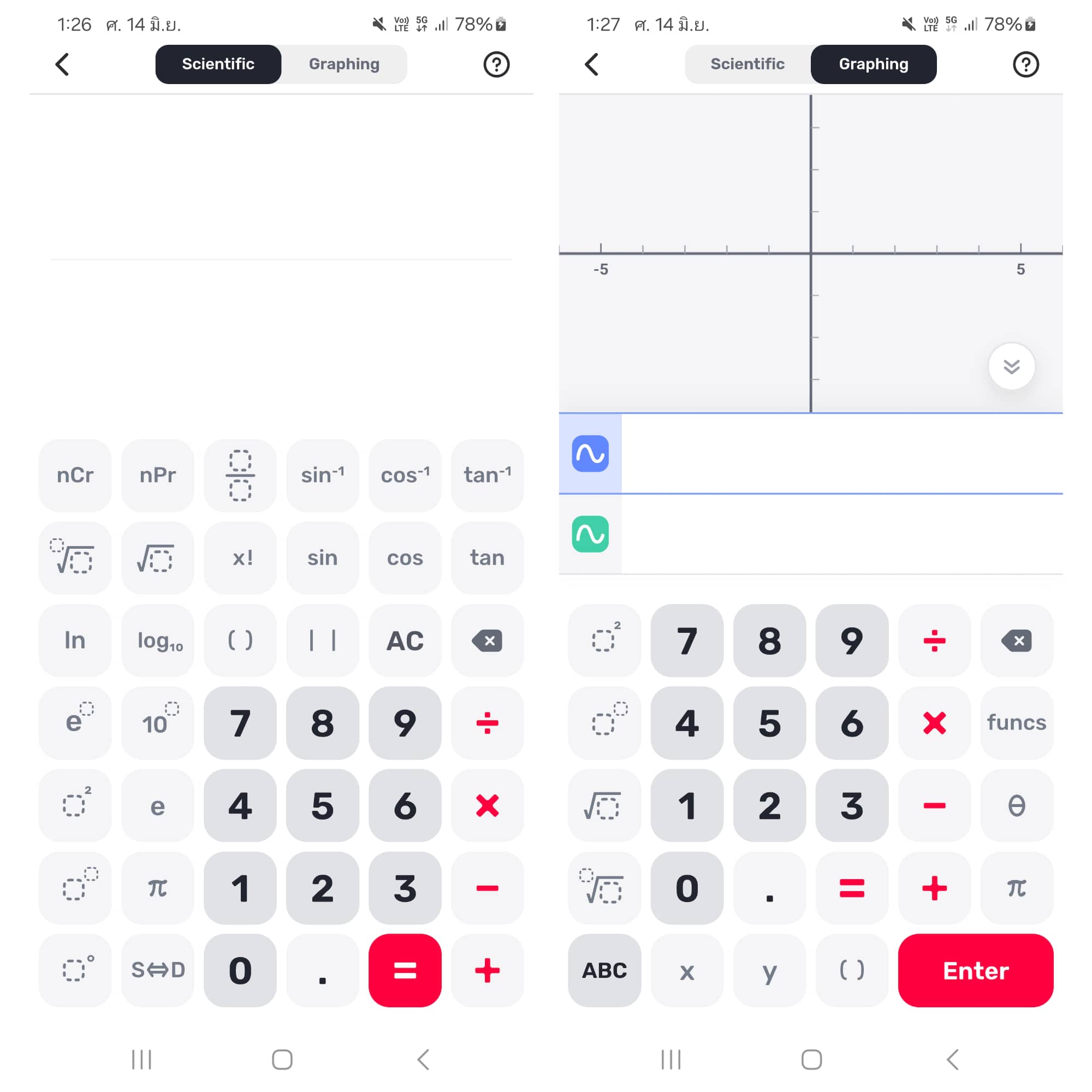Tap the inverse sine key
Screen dimensions: 1092x1092
322,476
